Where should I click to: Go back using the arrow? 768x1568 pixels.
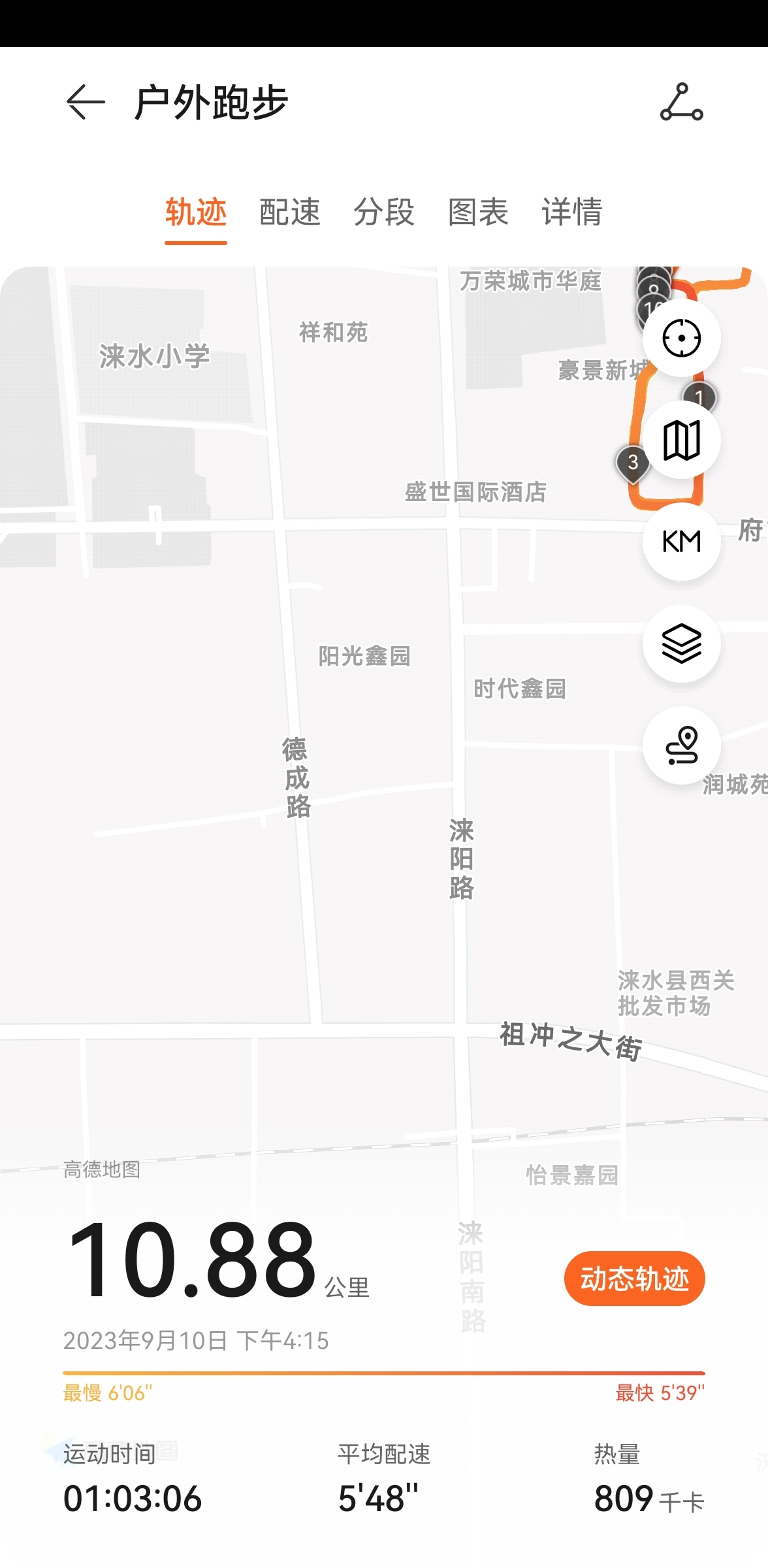click(x=86, y=102)
